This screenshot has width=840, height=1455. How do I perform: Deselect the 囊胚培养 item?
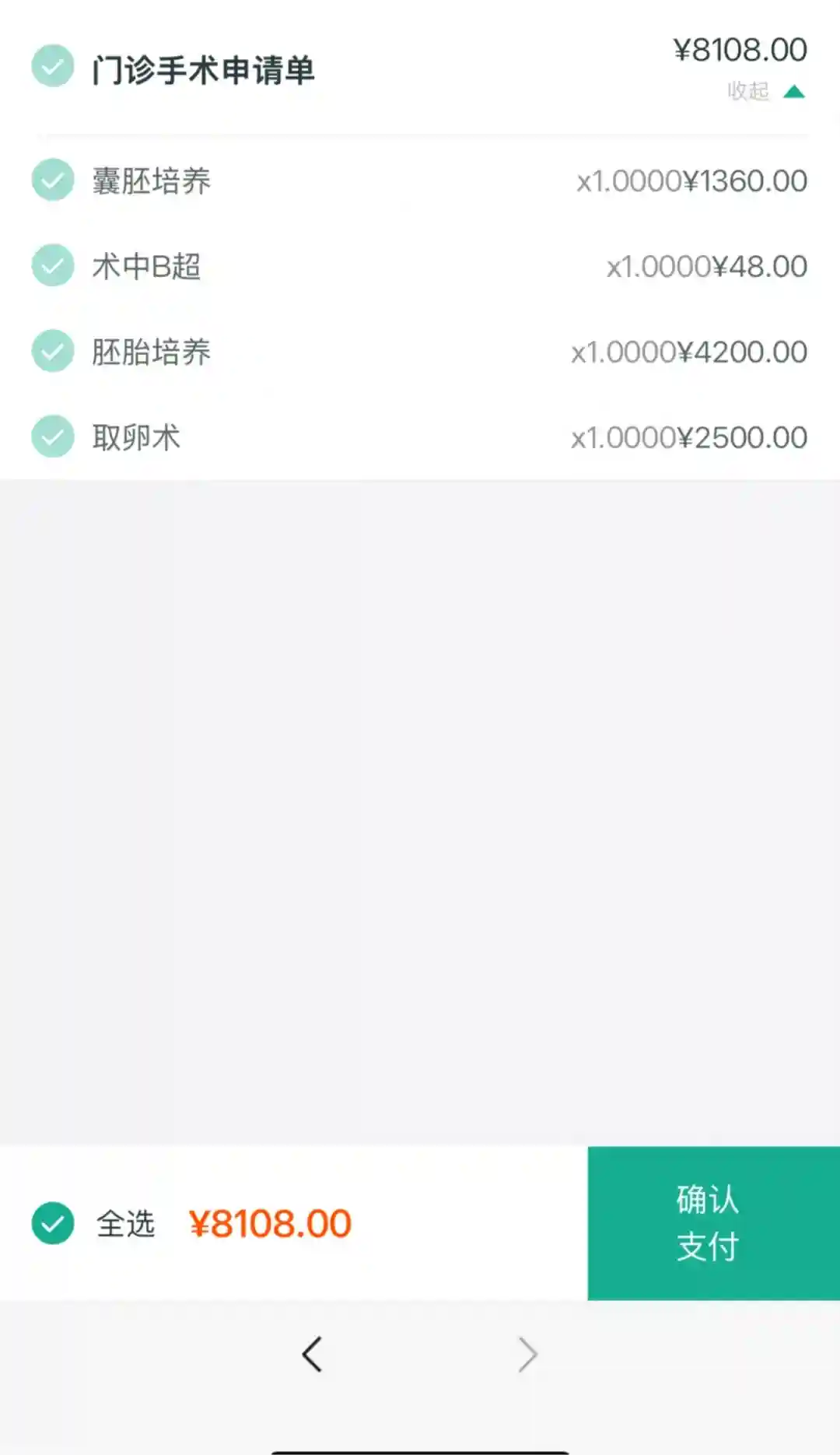click(x=52, y=180)
